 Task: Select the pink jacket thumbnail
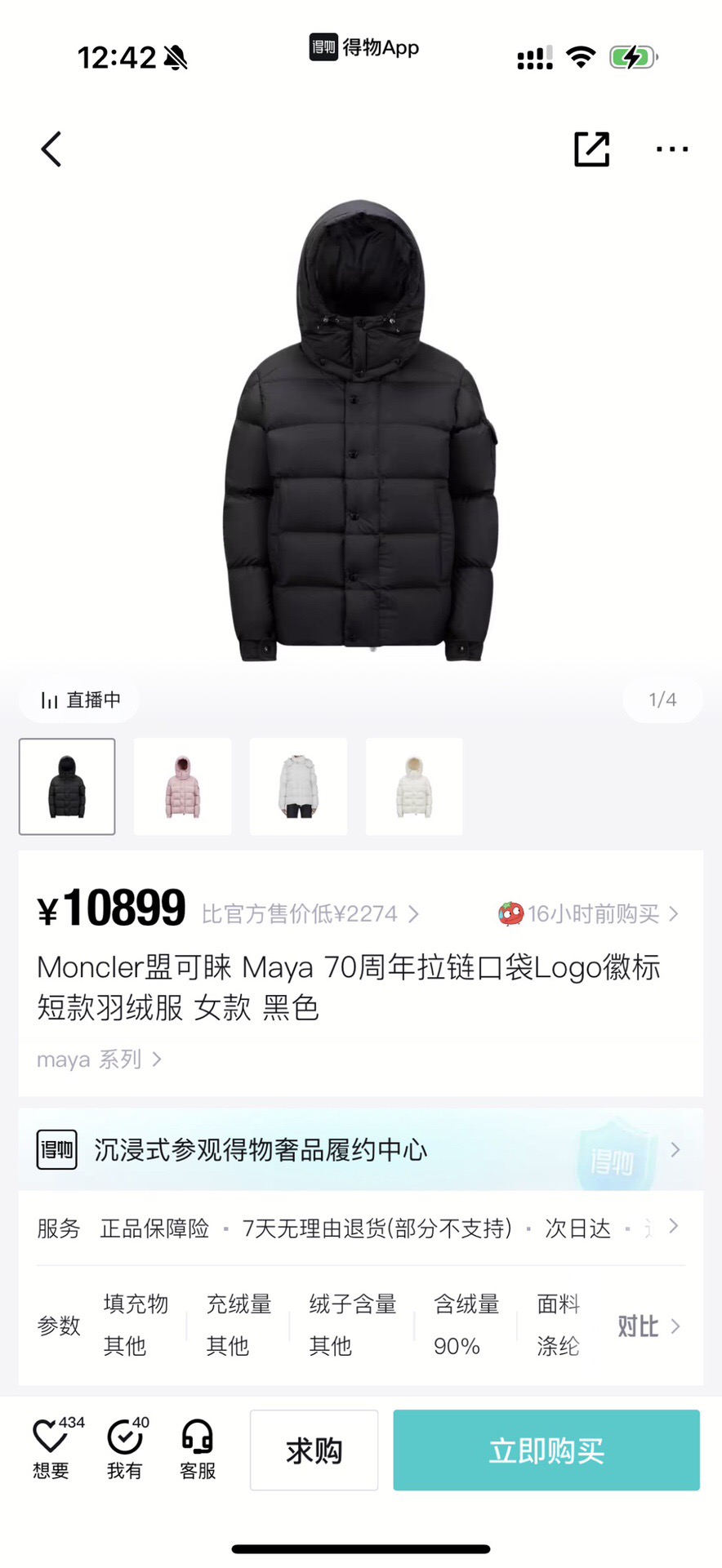[x=182, y=787]
